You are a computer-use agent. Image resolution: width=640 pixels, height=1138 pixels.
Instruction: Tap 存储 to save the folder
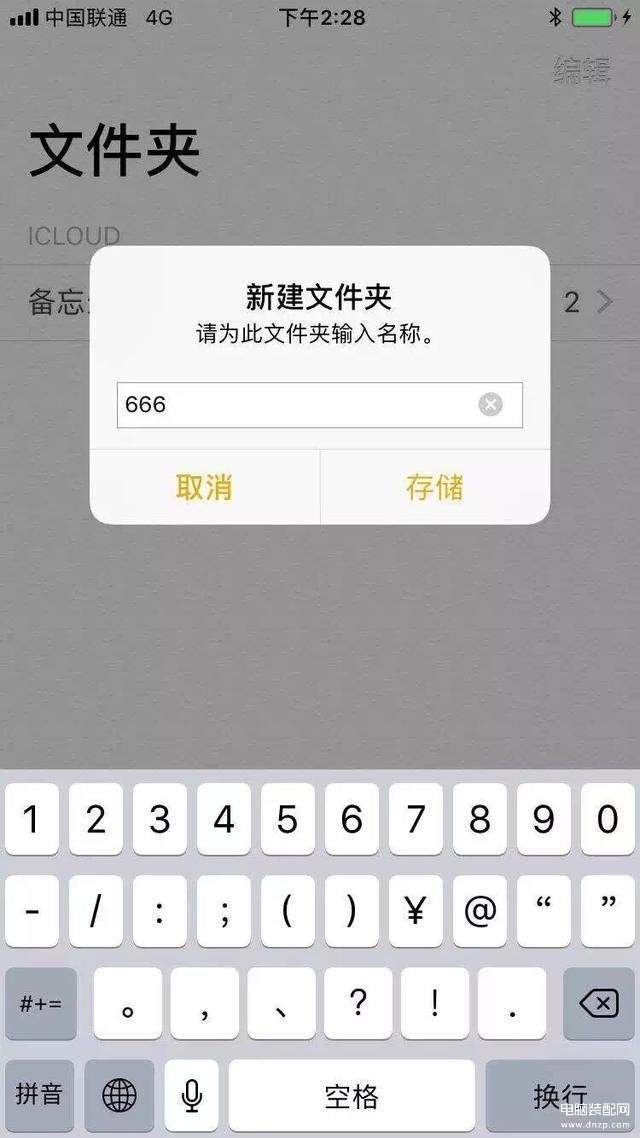pyautogui.click(x=435, y=487)
